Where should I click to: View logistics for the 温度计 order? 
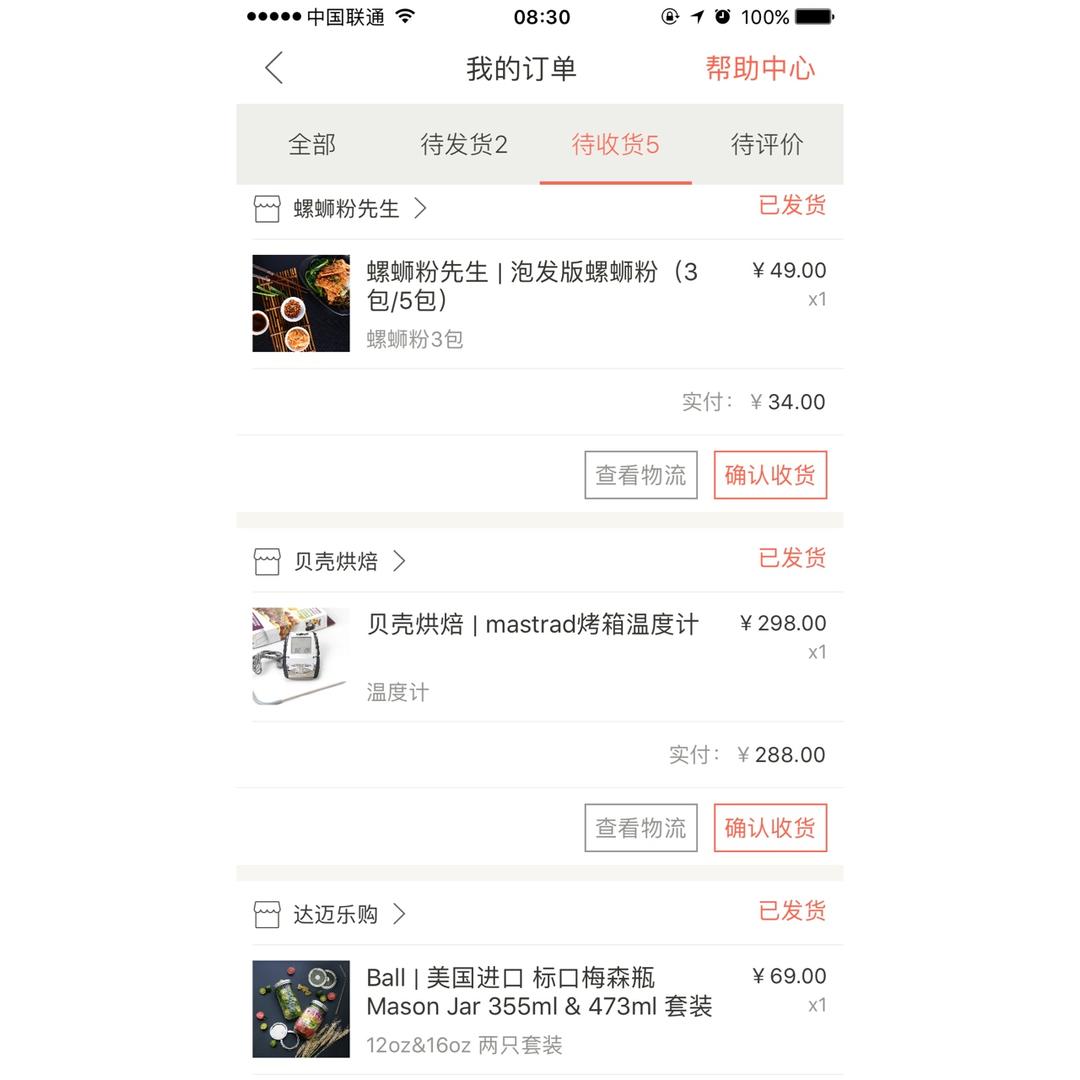point(641,828)
